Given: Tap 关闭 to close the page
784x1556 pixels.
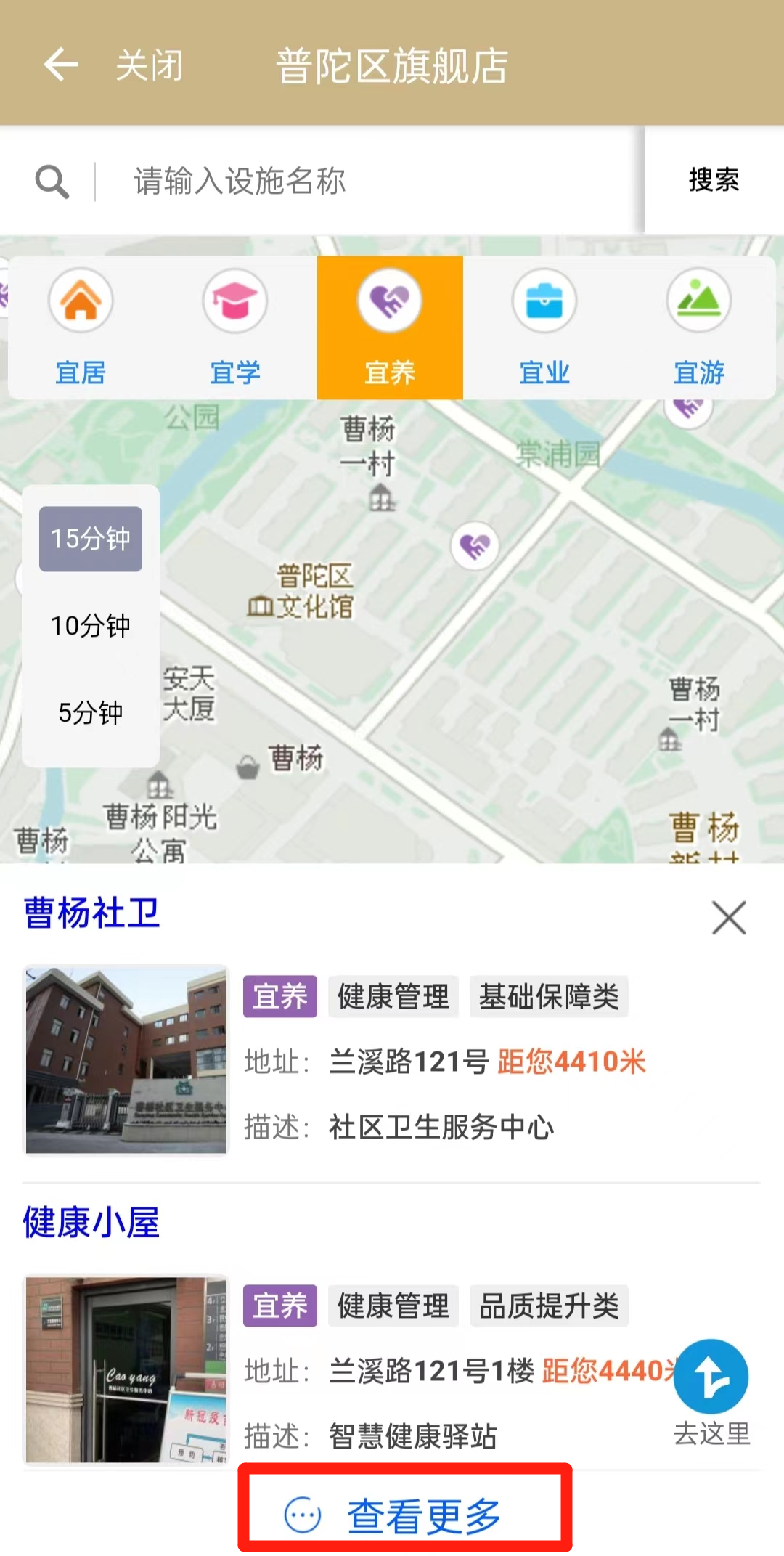Looking at the screenshot, I should (x=150, y=65).
